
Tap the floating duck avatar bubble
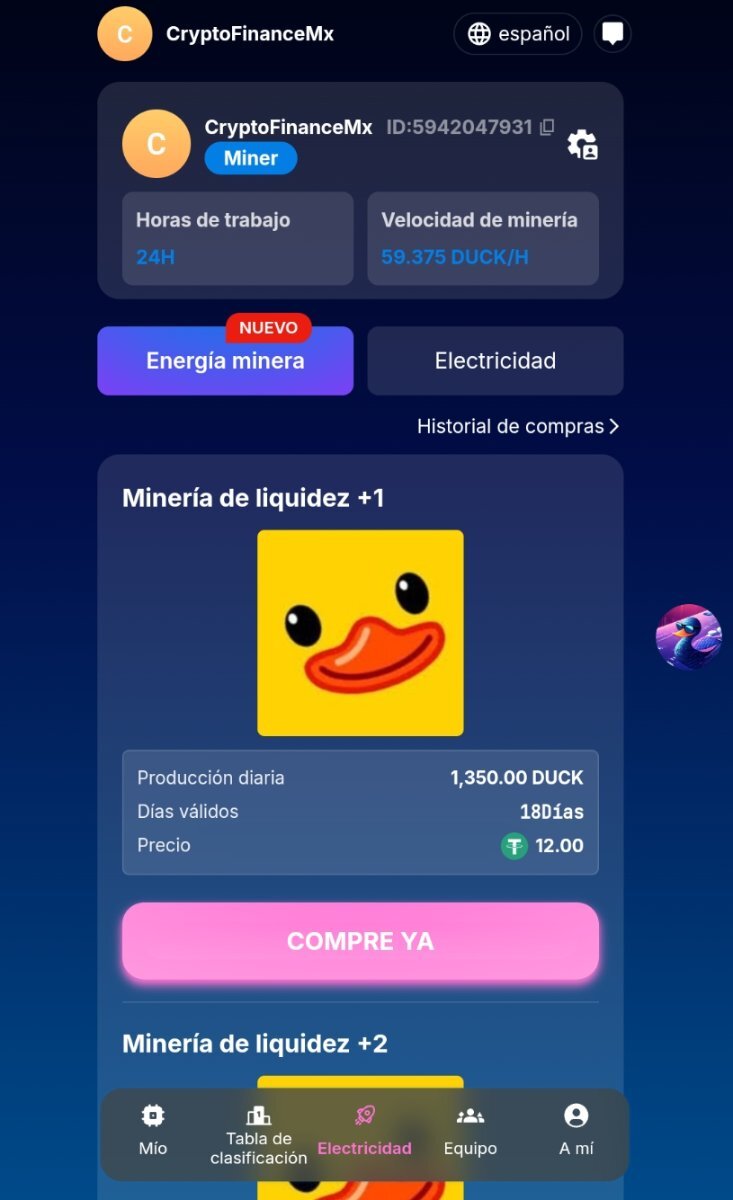click(x=689, y=636)
